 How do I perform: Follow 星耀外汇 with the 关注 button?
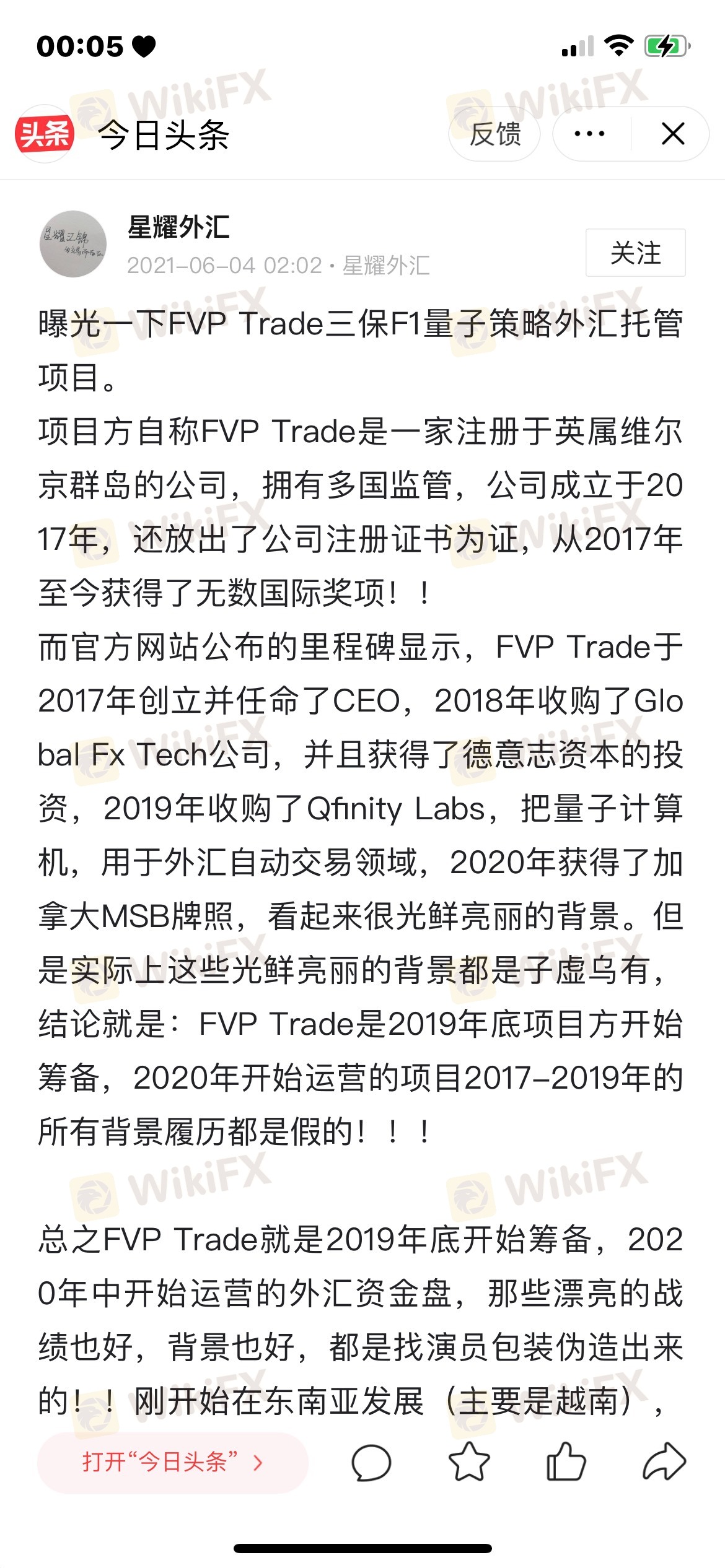(635, 253)
